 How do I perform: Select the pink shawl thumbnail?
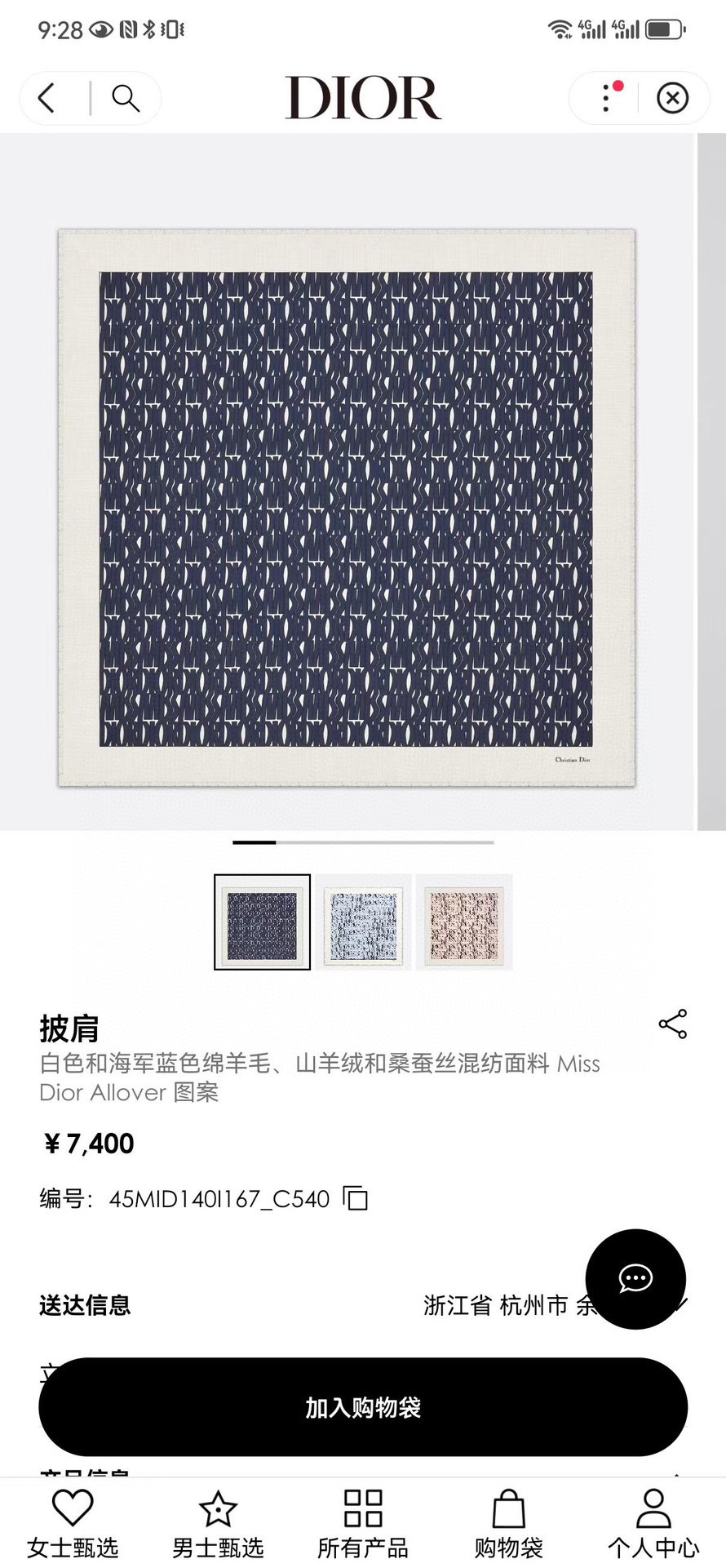coord(464,922)
